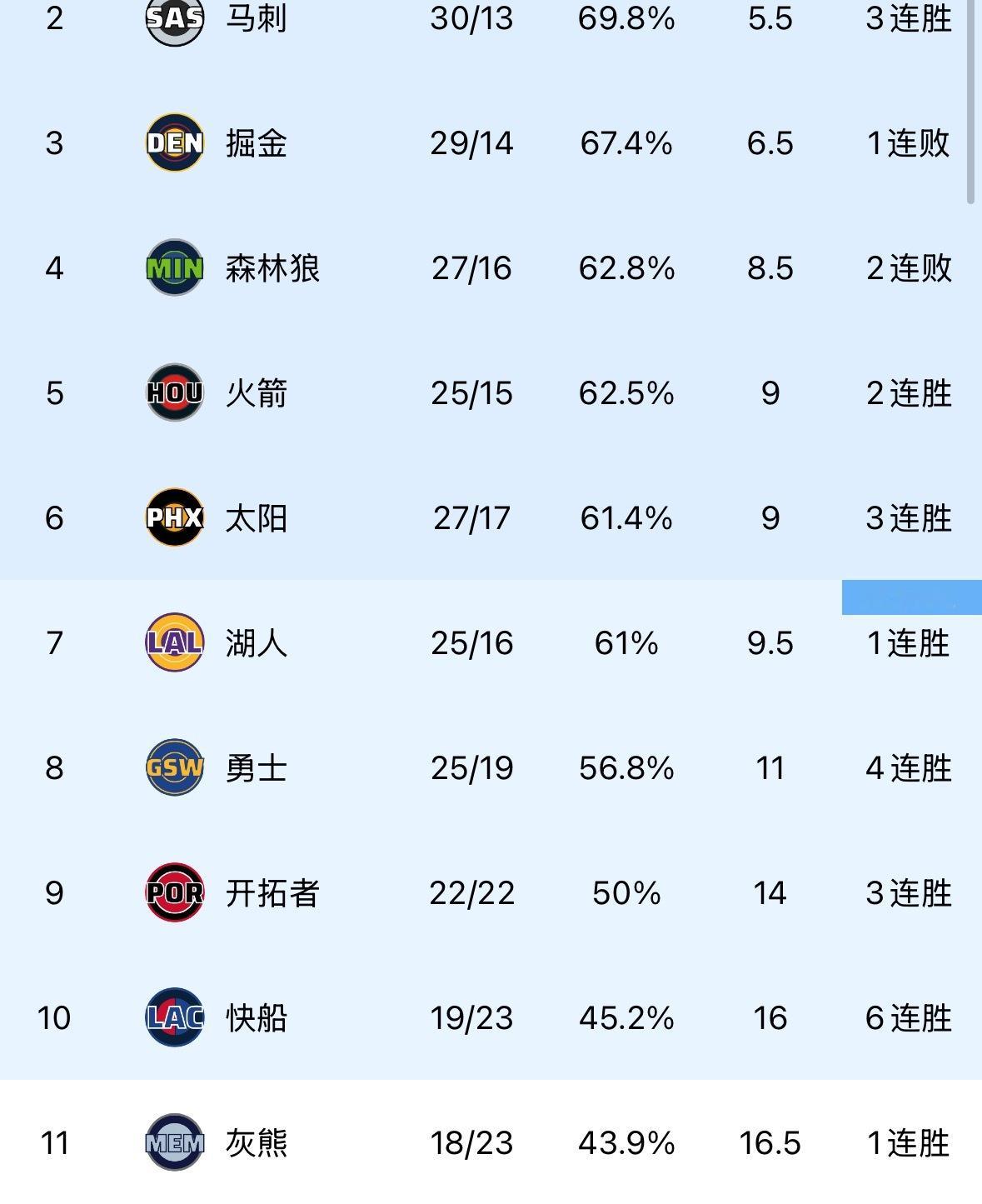The height and width of the screenshot is (1204, 982).
Task: Select the Nuggets DEN logo
Action: point(173,142)
